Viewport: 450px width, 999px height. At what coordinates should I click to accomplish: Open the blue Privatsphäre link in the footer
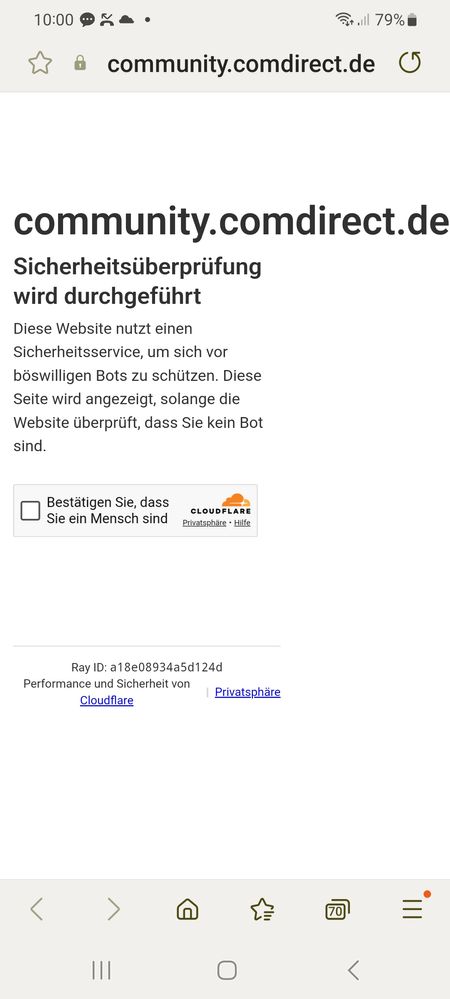(247, 692)
